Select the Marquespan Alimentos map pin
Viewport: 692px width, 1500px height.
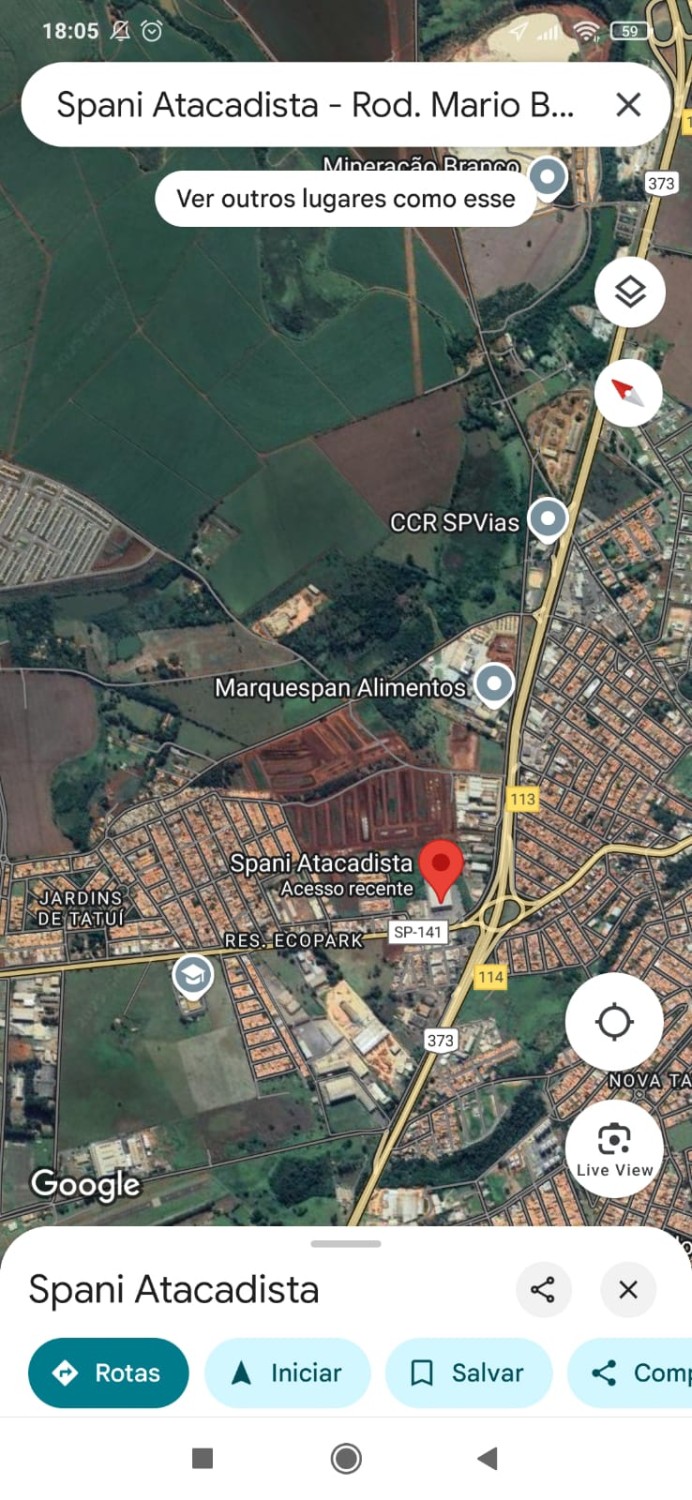click(493, 684)
